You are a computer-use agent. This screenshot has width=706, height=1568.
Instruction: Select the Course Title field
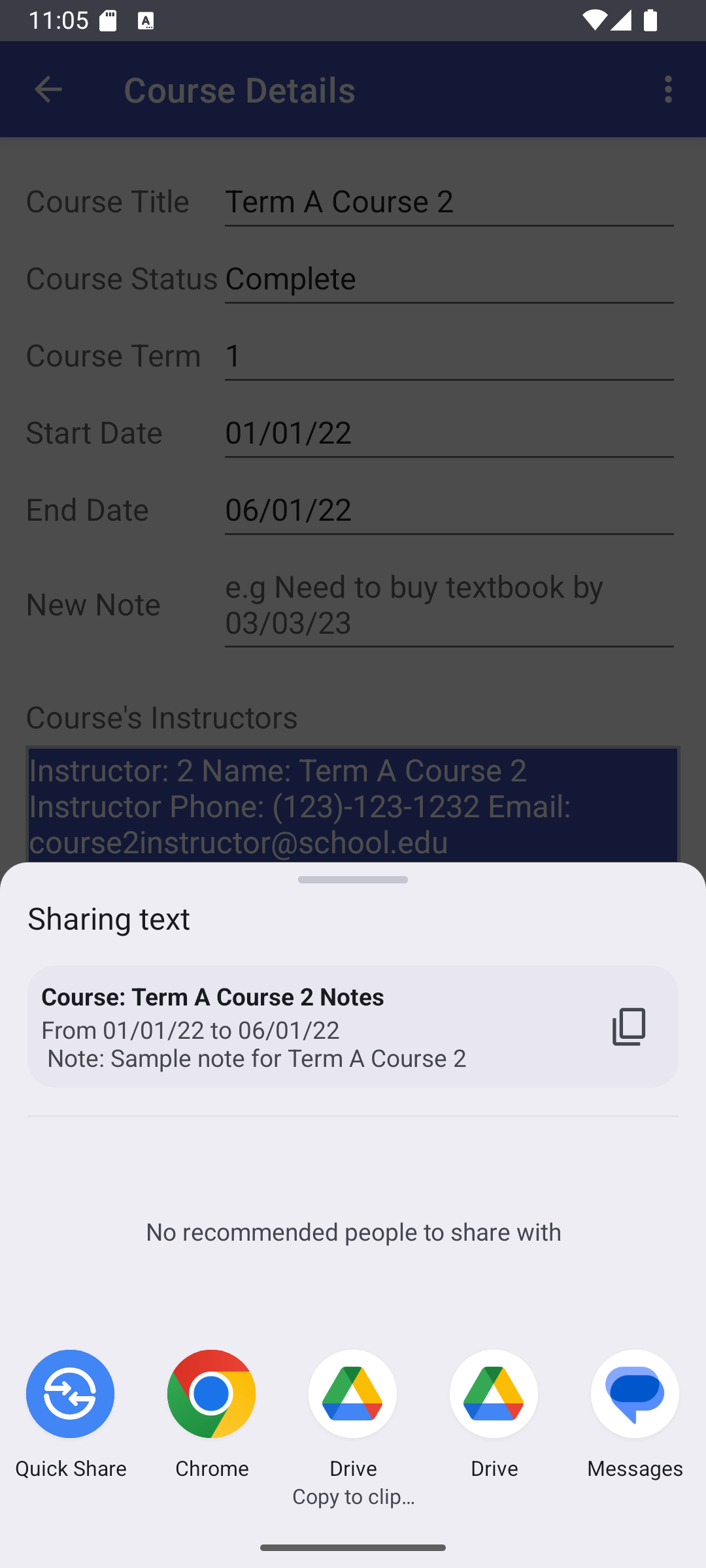point(449,201)
